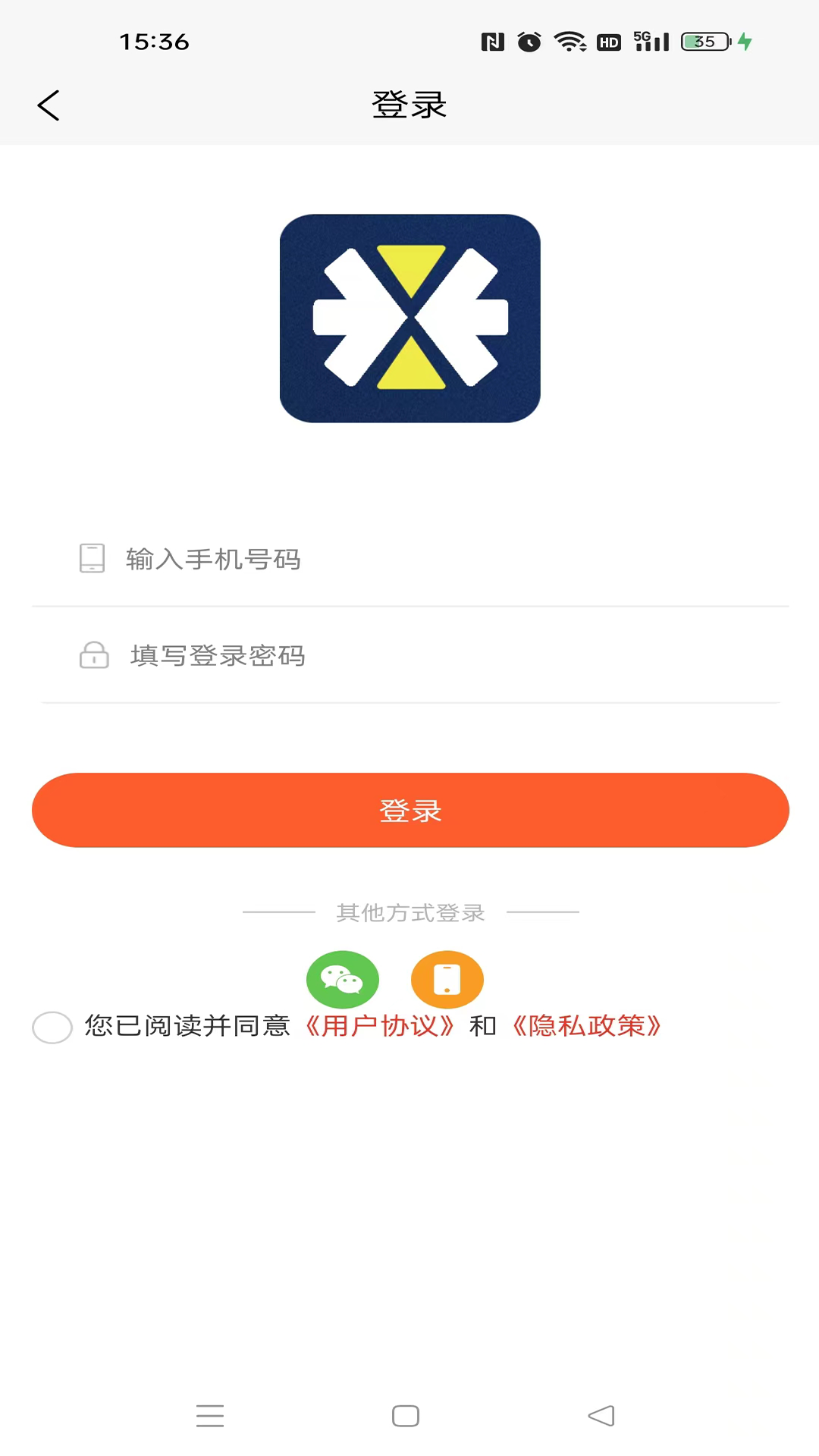Screen dimensions: 819x1456
Task: Click the 输入手机号码 input field
Action: pyautogui.click(x=303, y=559)
